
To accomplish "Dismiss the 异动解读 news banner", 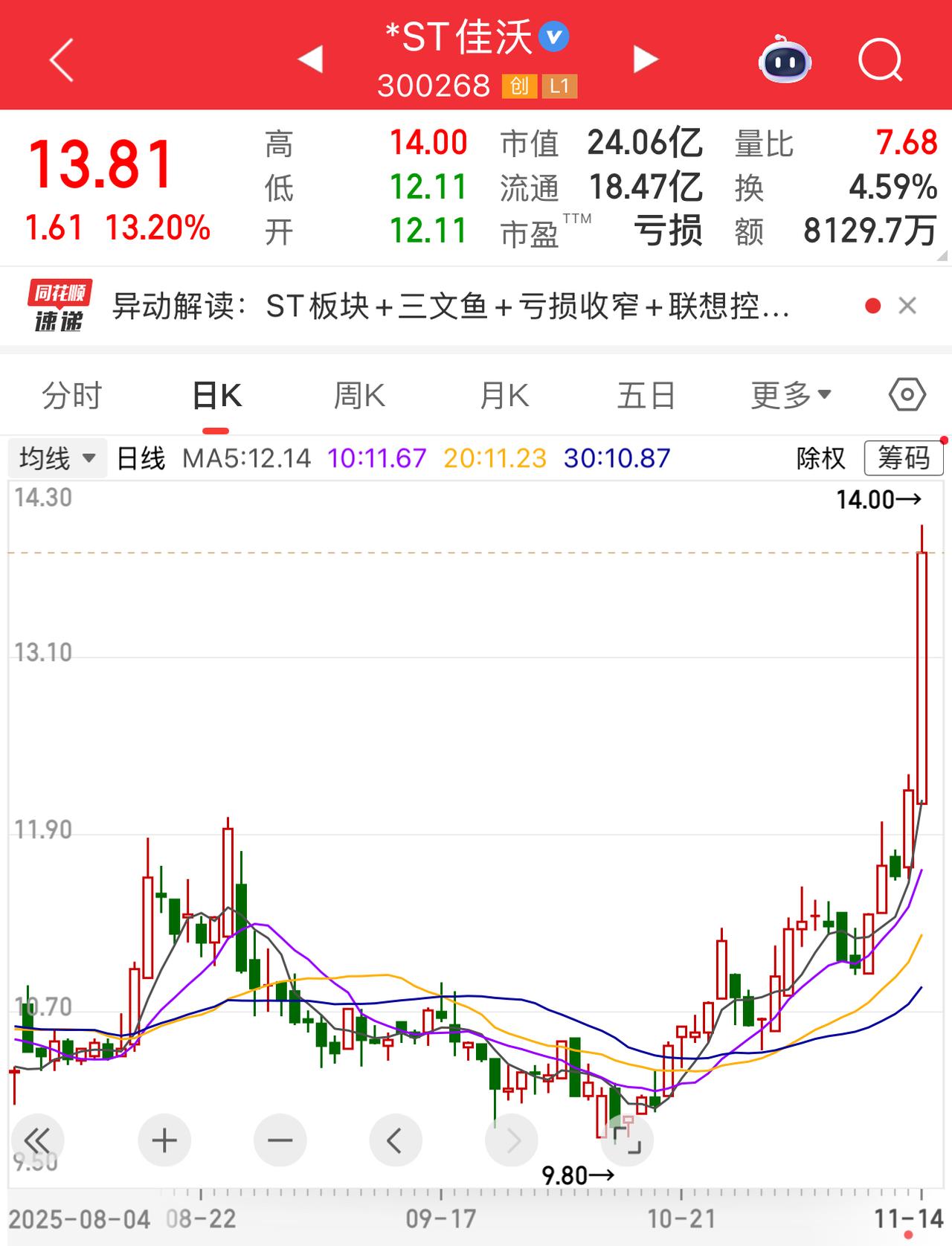I will click(x=908, y=306).
